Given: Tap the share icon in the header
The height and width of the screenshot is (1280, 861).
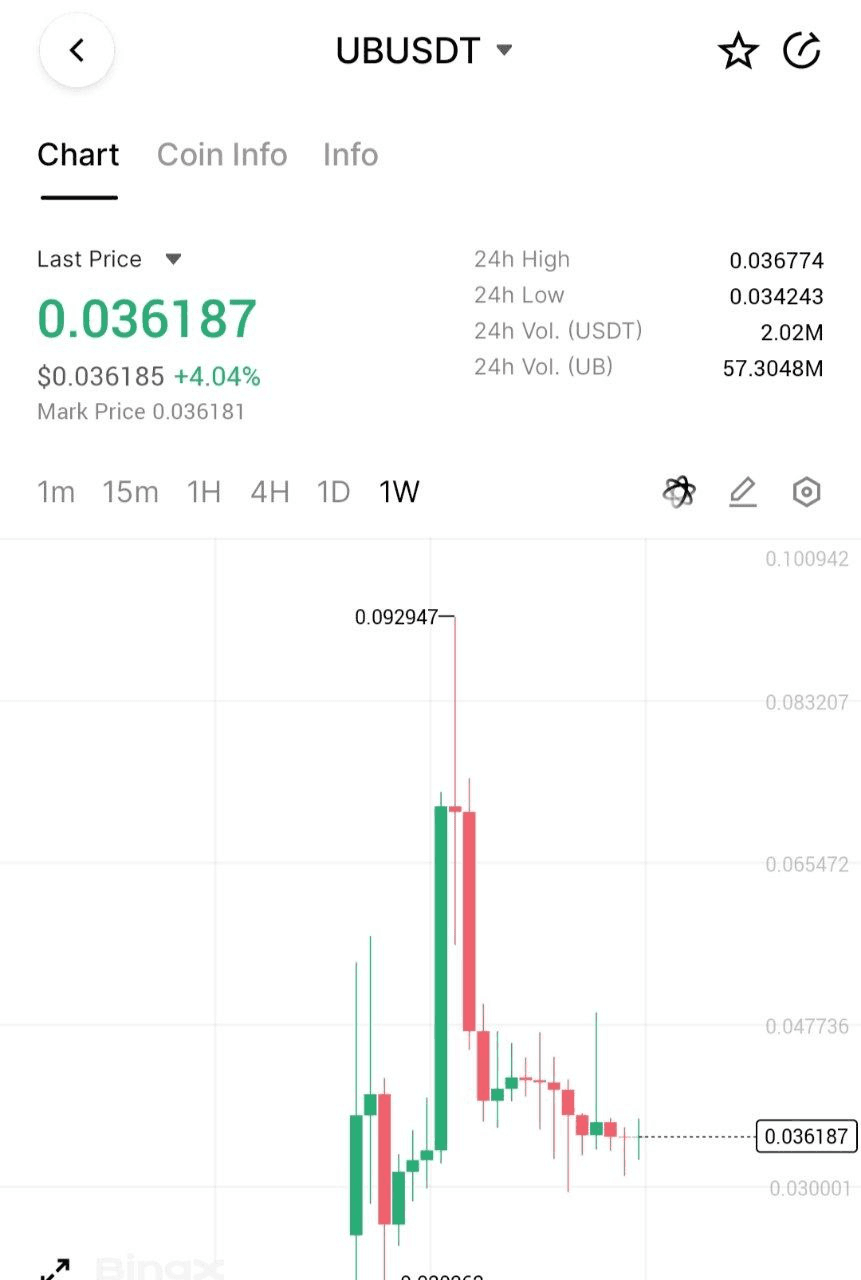Looking at the screenshot, I should click(x=802, y=50).
